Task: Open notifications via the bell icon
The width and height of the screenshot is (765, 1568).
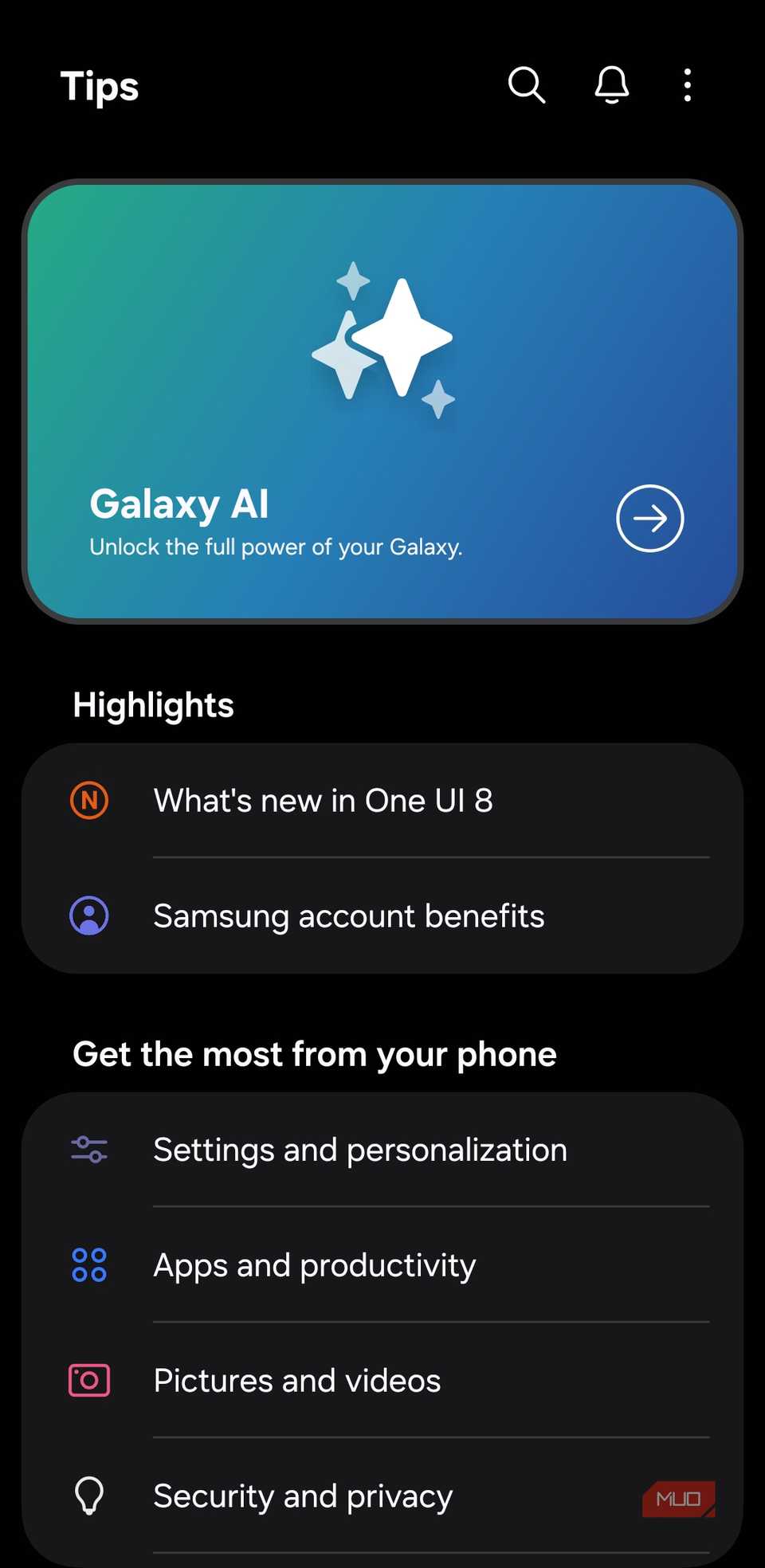Action: tap(611, 84)
